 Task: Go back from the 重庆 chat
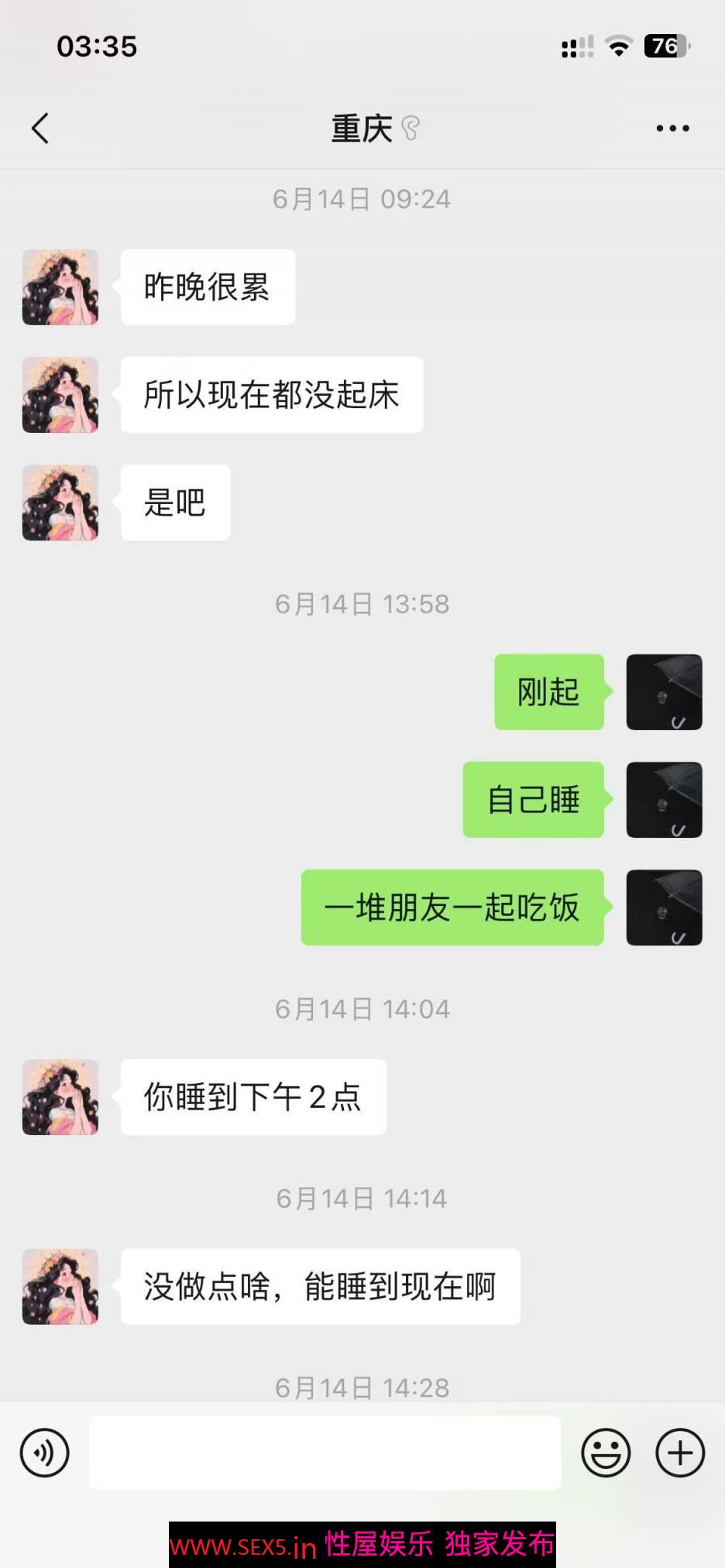(x=40, y=129)
